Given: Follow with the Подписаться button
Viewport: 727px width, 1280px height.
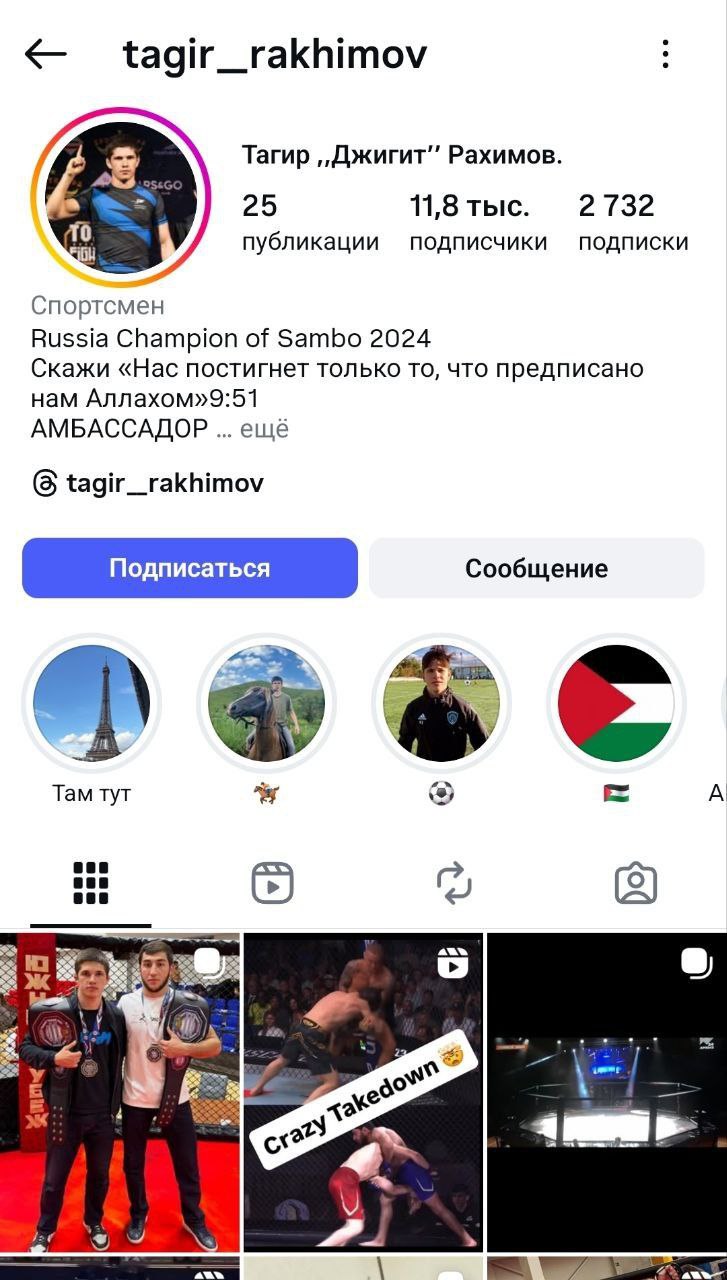Looking at the screenshot, I should [x=190, y=568].
